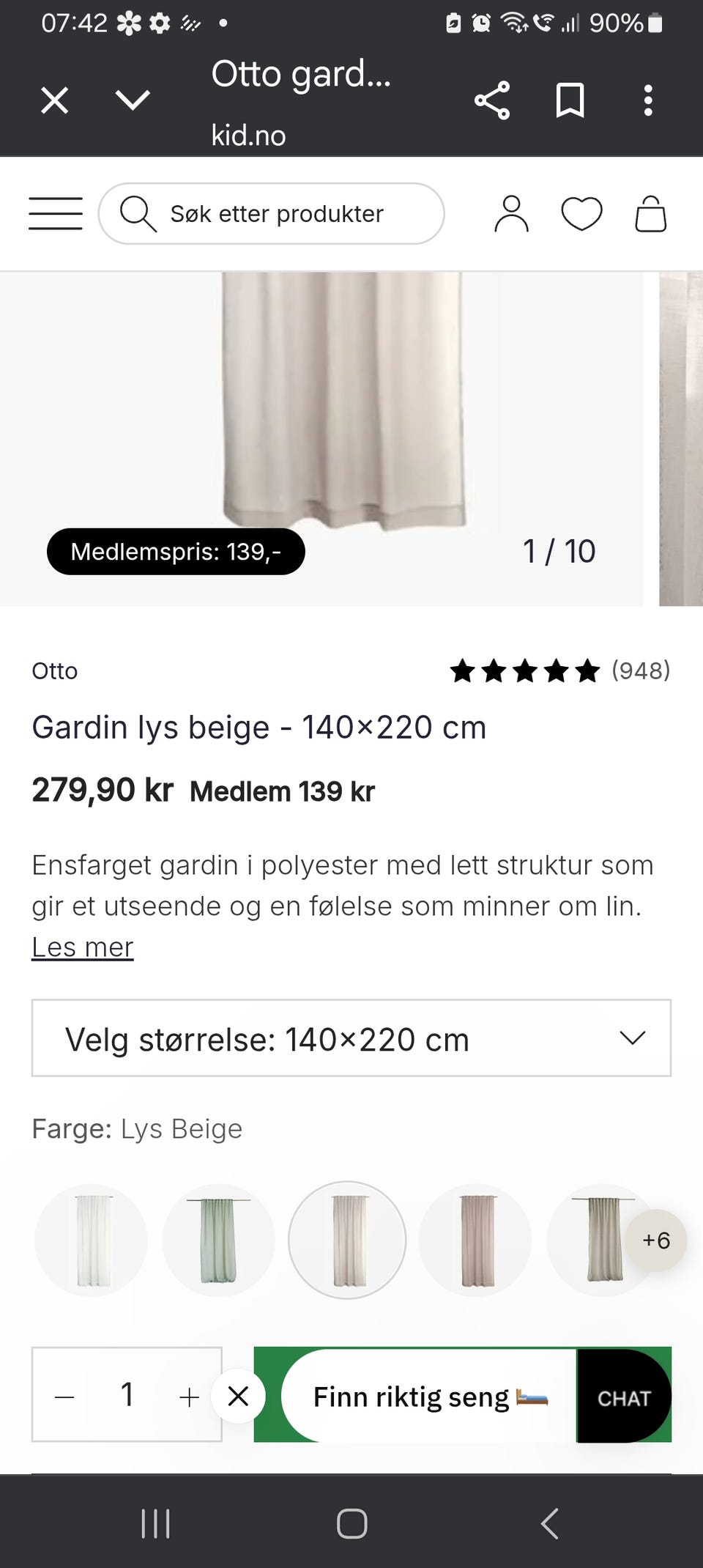The image size is (703, 1568).
Task: Expand description with Les mer link
Action: [81, 946]
